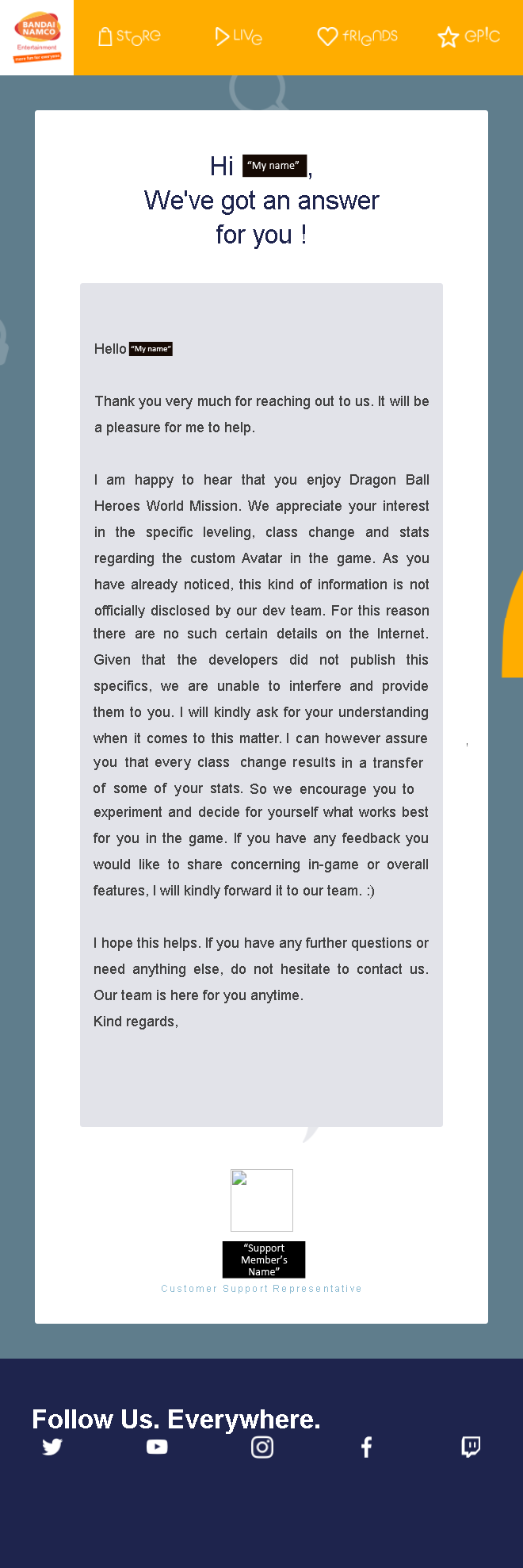Screen dimensions: 523x1568
Task: Visit the YouTube channel icon
Action: [x=157, y=1447]
